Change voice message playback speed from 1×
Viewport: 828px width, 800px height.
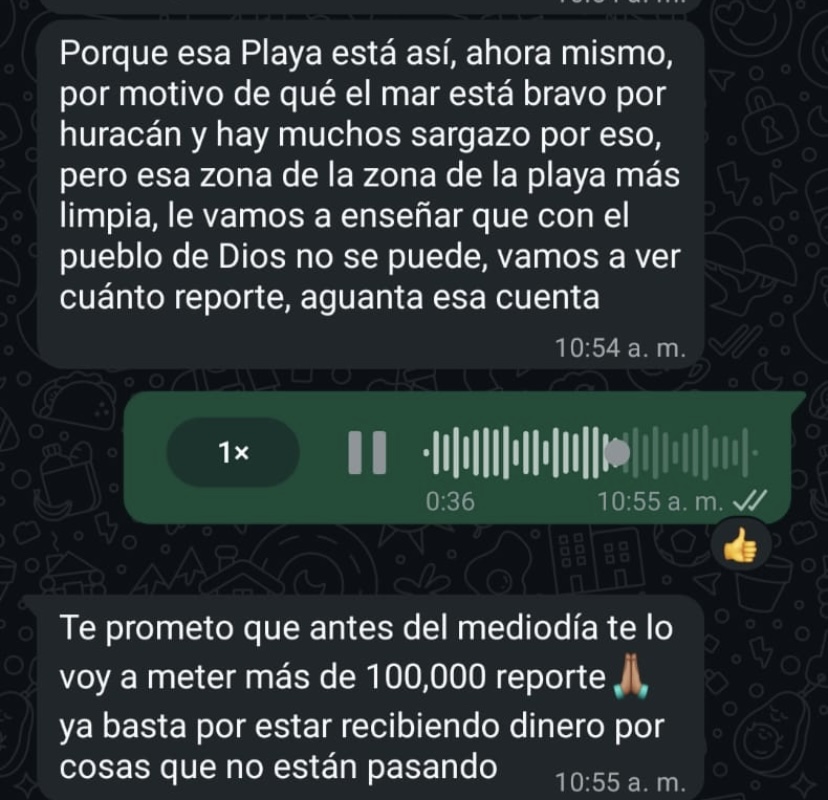pos(233,453)
